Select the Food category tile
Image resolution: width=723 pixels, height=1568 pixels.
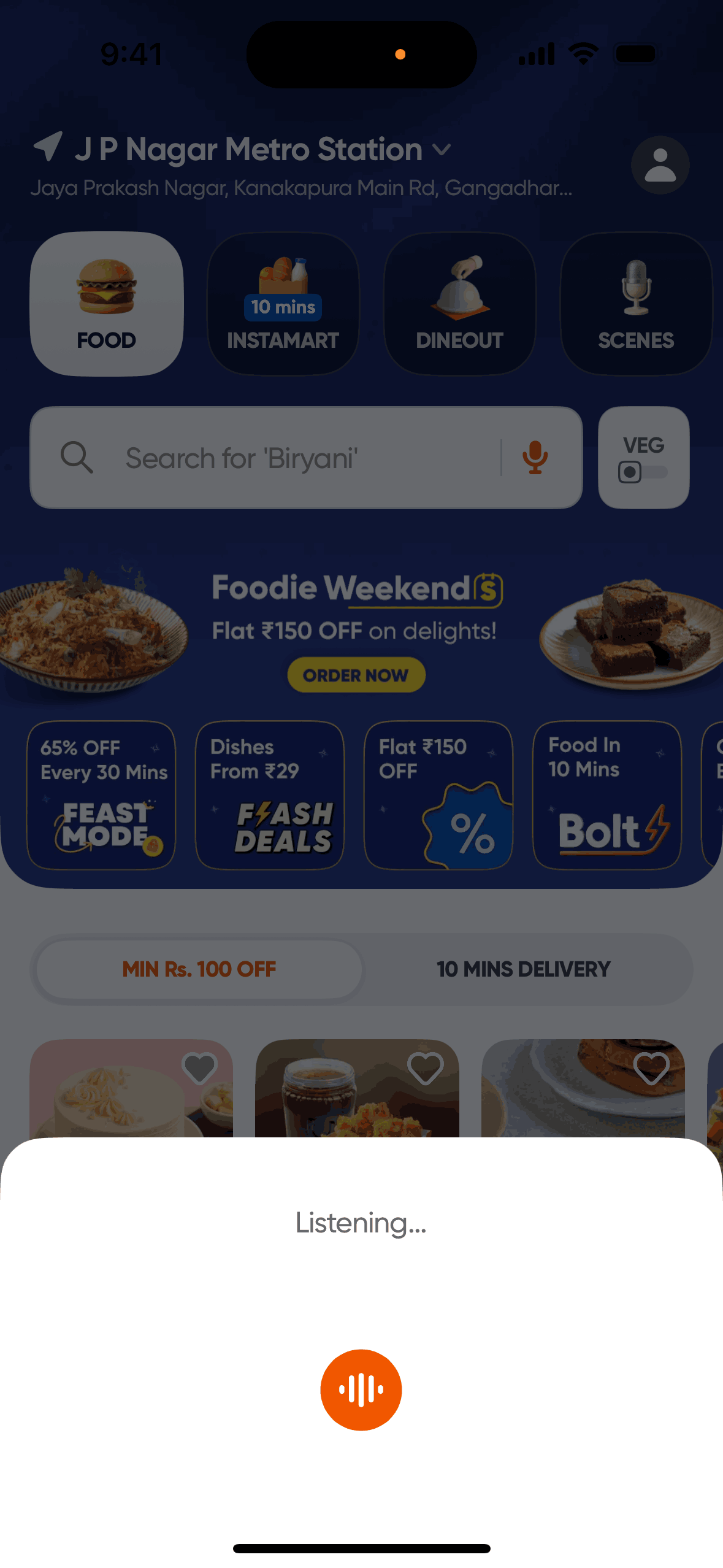click(x=107, y=304)
